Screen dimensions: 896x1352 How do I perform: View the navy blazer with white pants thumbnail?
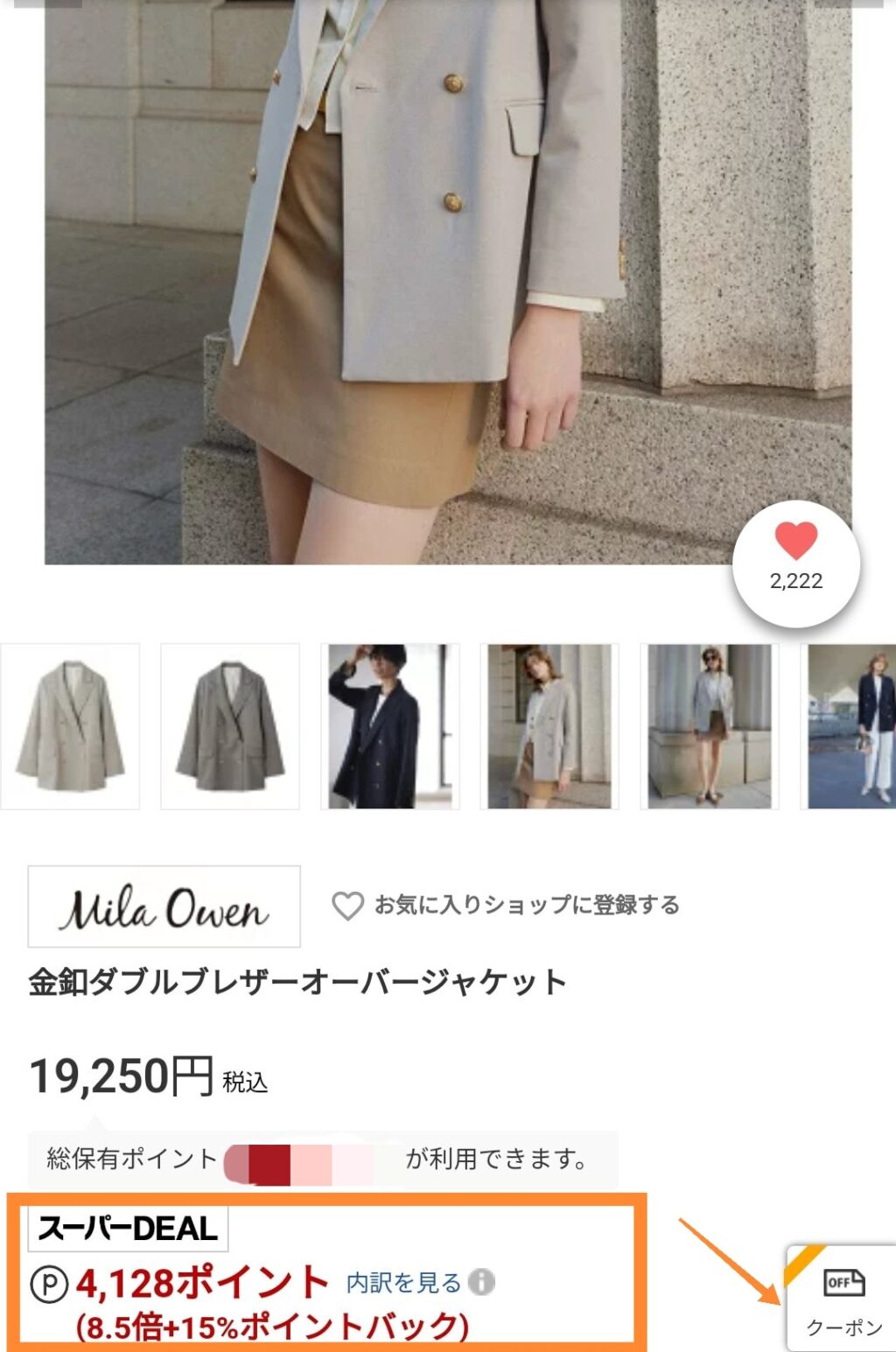tap(850, 726)
